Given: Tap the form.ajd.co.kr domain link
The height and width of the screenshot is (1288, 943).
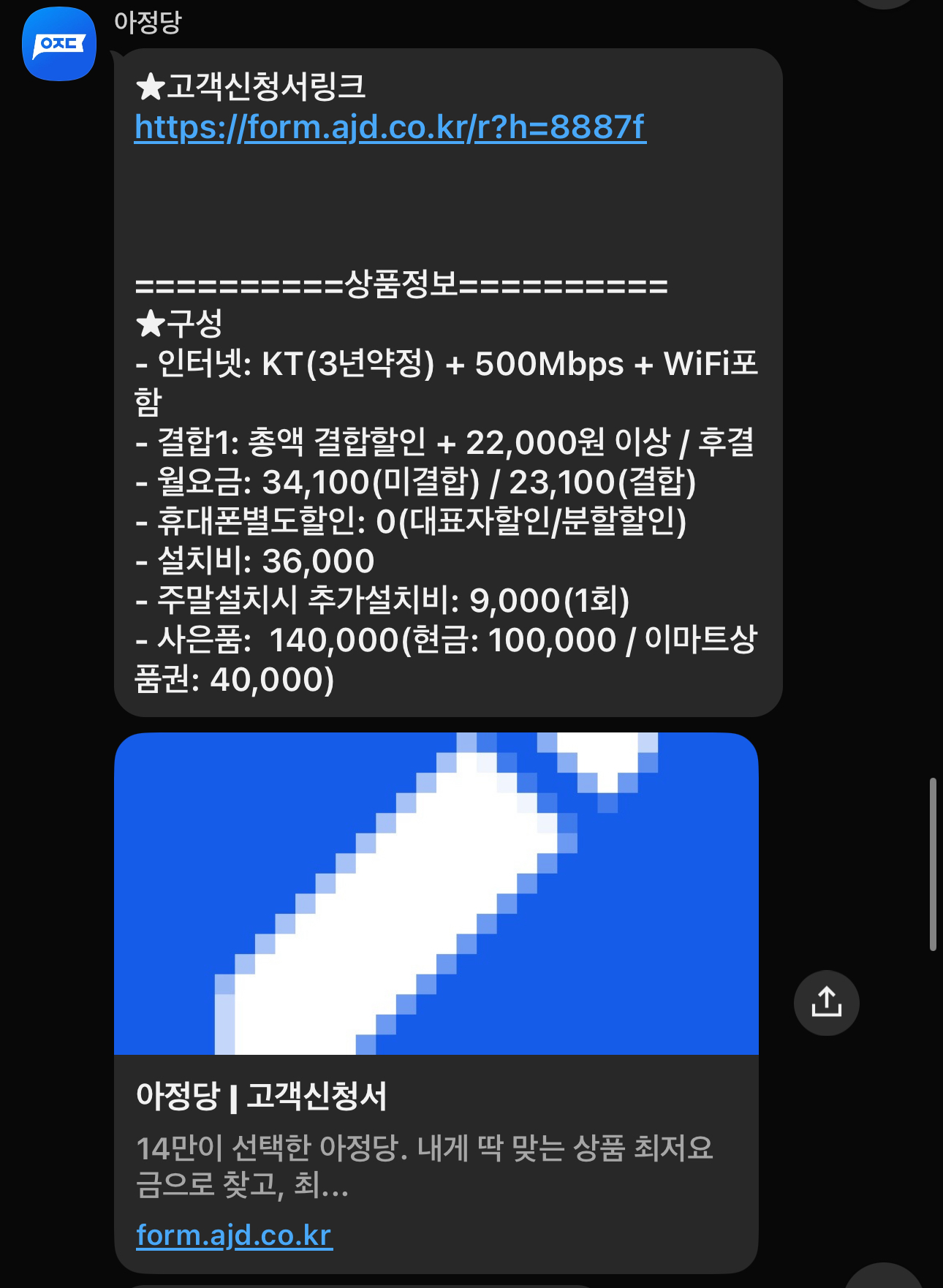Looking at the screenshot, I should click(234, 1235).
